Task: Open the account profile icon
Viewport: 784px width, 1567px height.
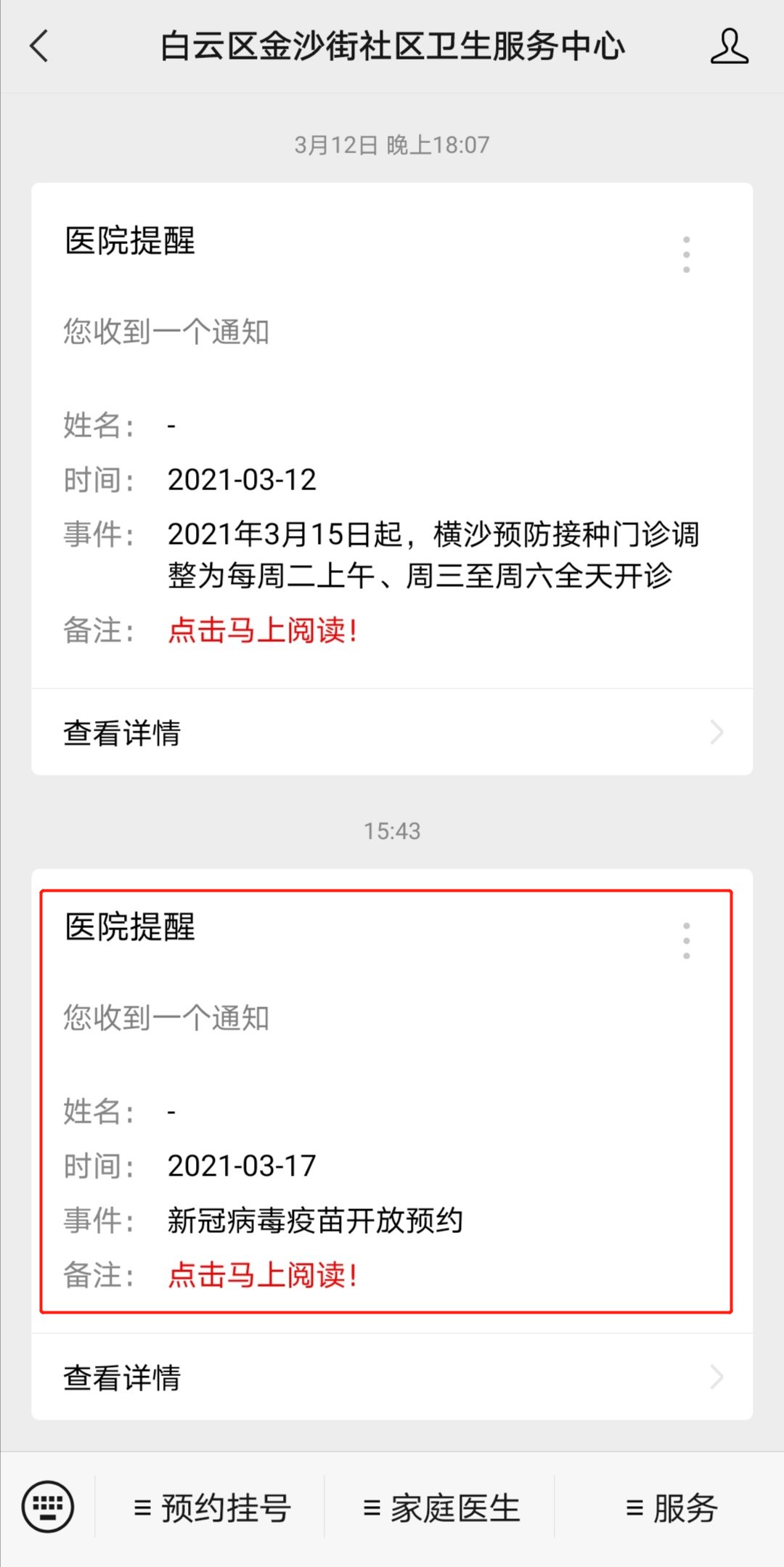Action: 729,46
